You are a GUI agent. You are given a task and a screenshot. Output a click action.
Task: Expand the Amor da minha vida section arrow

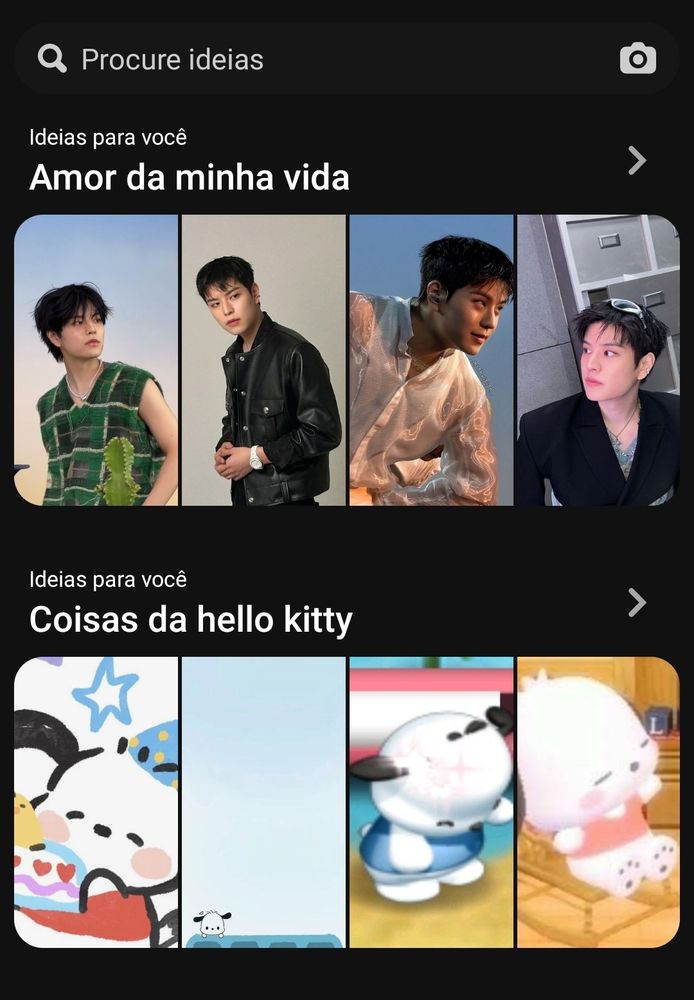click(637, 160)
